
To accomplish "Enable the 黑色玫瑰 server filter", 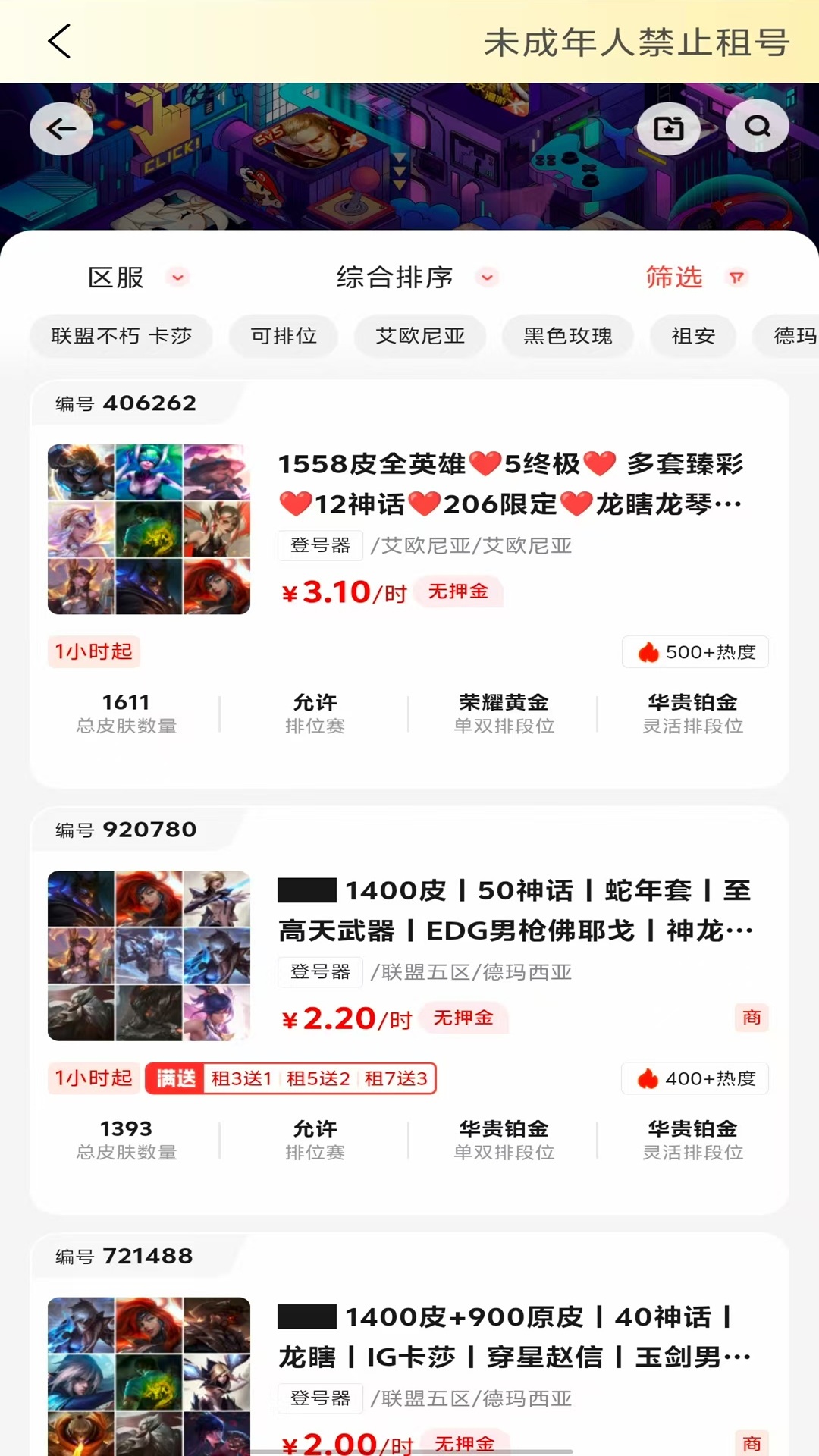I will (x=567, y=337).
